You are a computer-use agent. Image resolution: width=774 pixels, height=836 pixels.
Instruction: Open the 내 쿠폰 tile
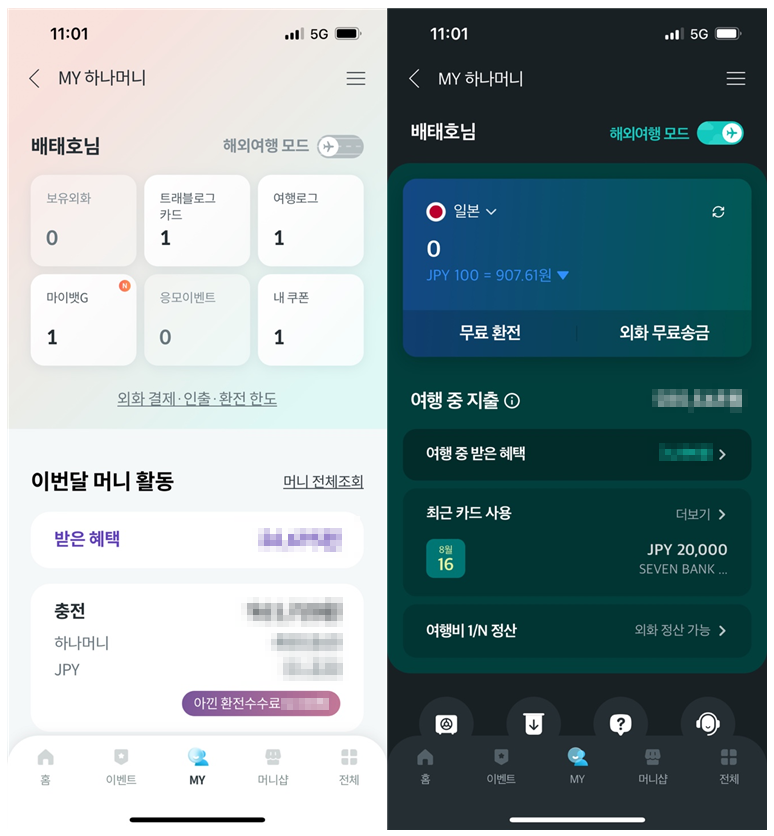click(x=310, y=320)
